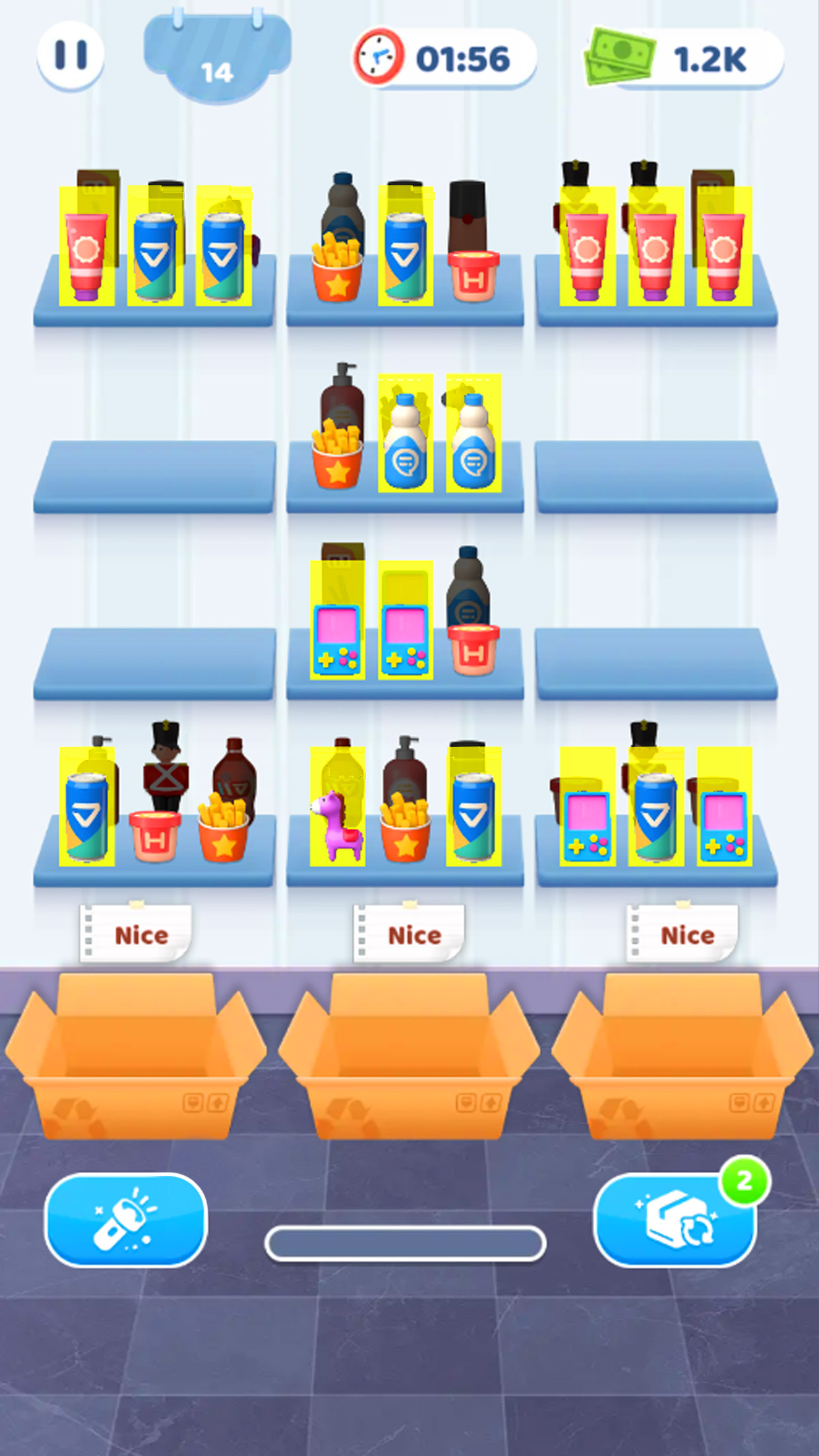Select the toy soldier beside the noodle cup
This screenshot has height=1456, width=819.
166,765
